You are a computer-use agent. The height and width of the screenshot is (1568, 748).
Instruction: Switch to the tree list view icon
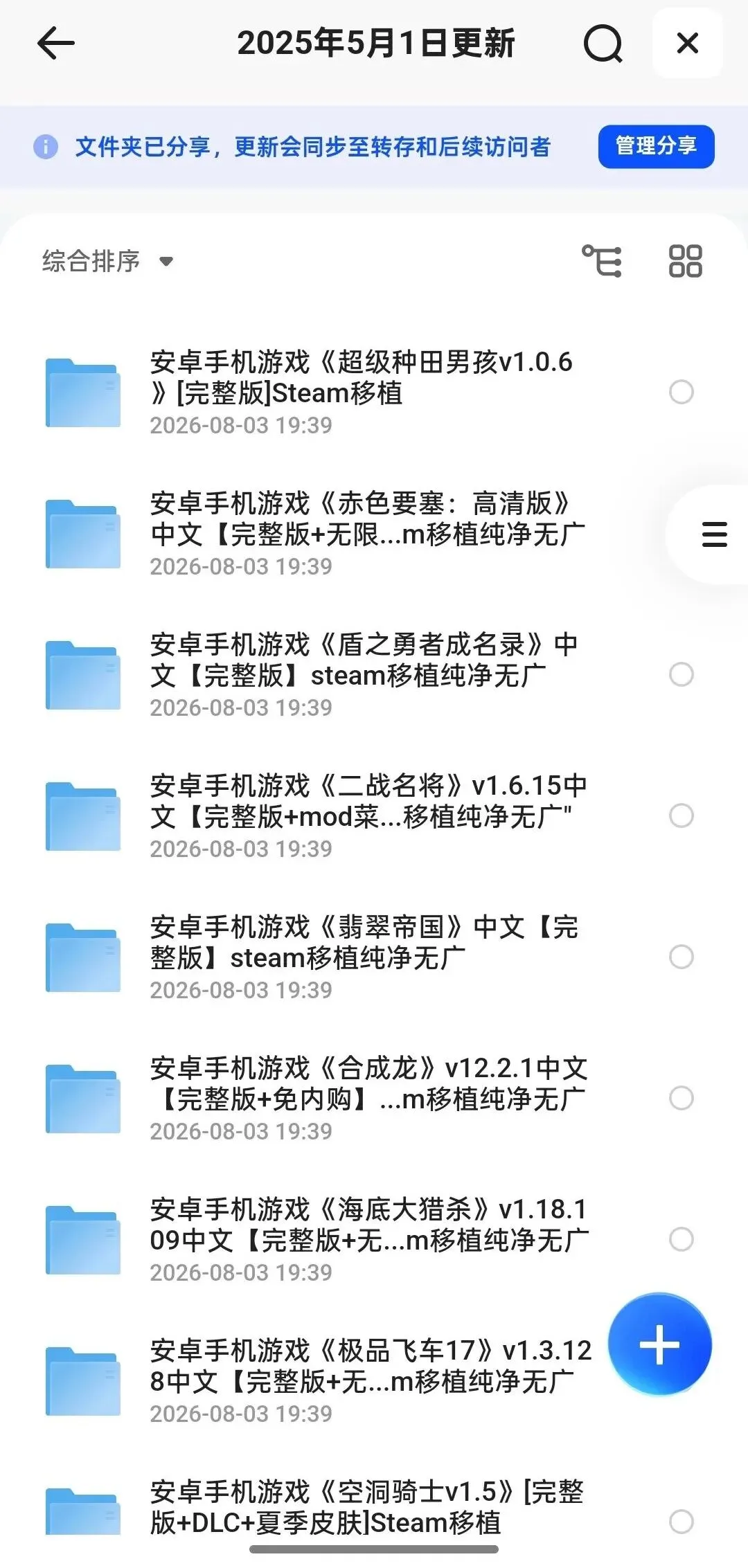601,261
